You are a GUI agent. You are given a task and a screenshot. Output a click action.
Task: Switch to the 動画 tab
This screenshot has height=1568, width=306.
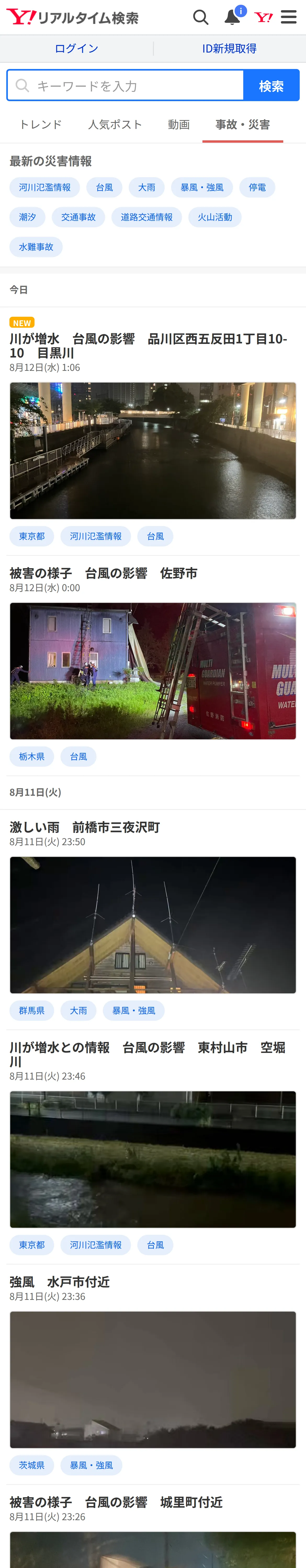pyautogui.click(x=179, y=125)
